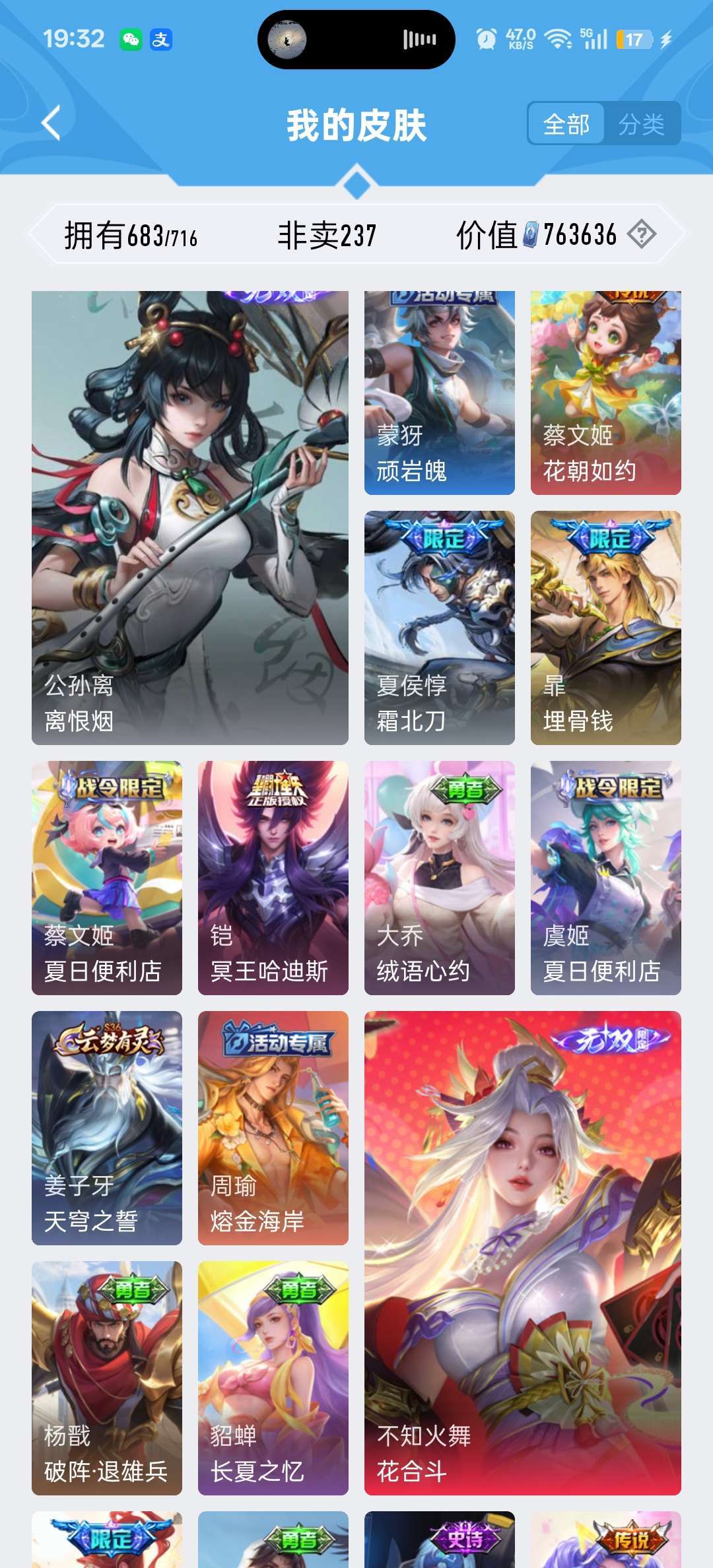
Task: Select the 全部 tab
Action: click(x=566, y=123)
